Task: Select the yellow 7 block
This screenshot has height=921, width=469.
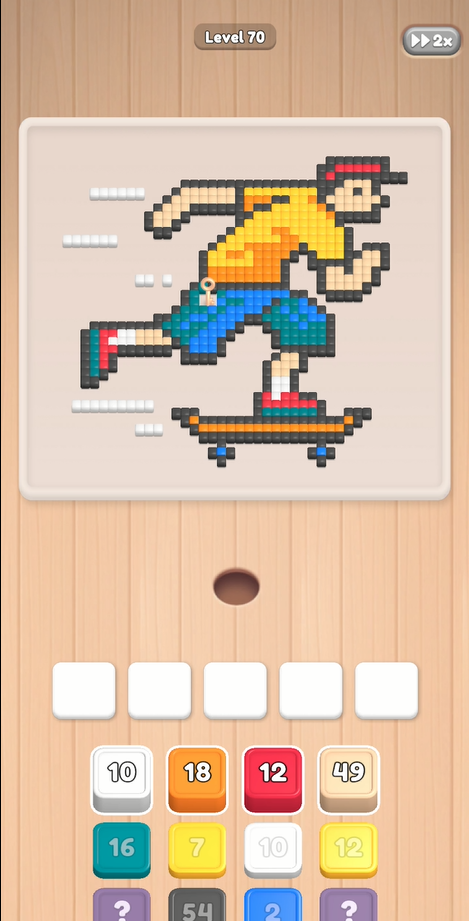Action: [x=197, y=850]
